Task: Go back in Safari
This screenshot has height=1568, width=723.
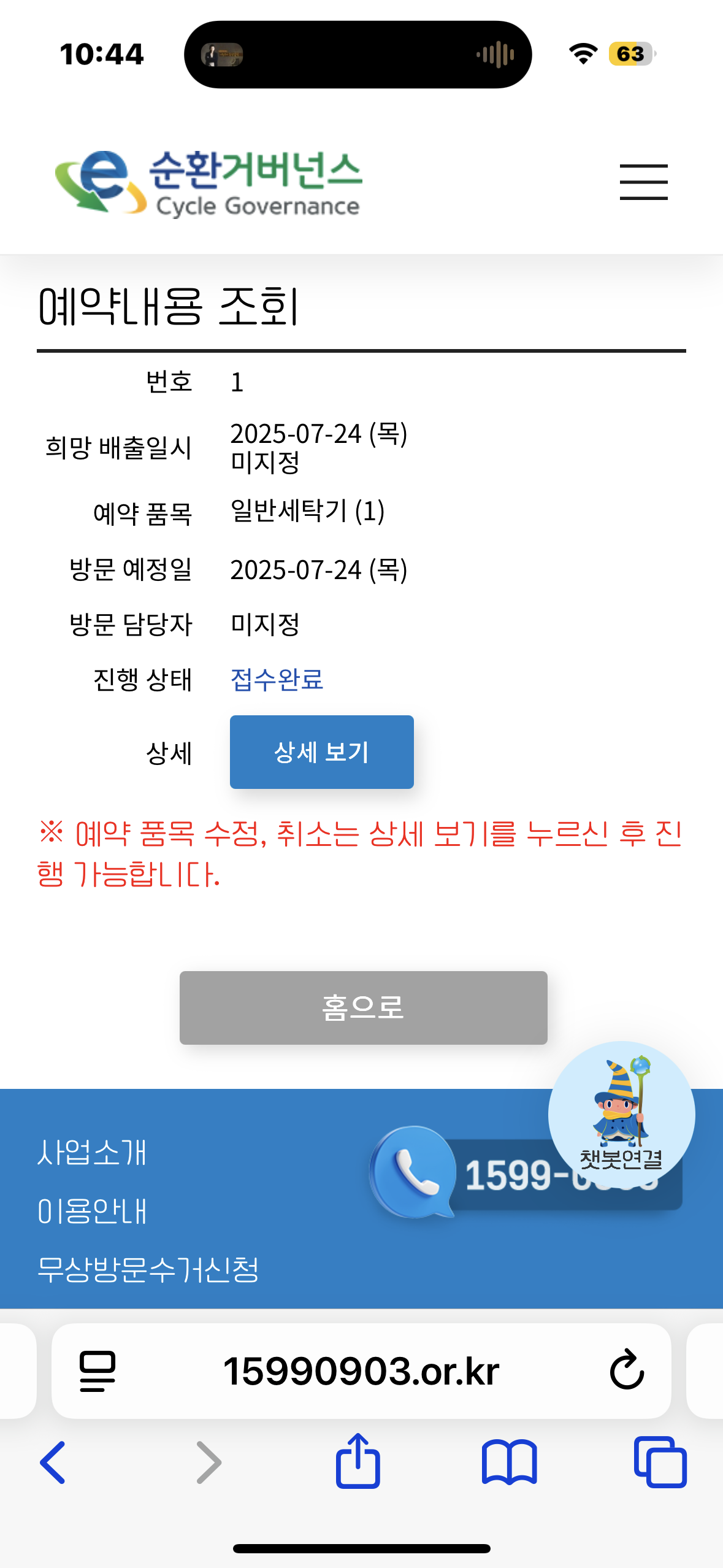Action: [53, 1462]
